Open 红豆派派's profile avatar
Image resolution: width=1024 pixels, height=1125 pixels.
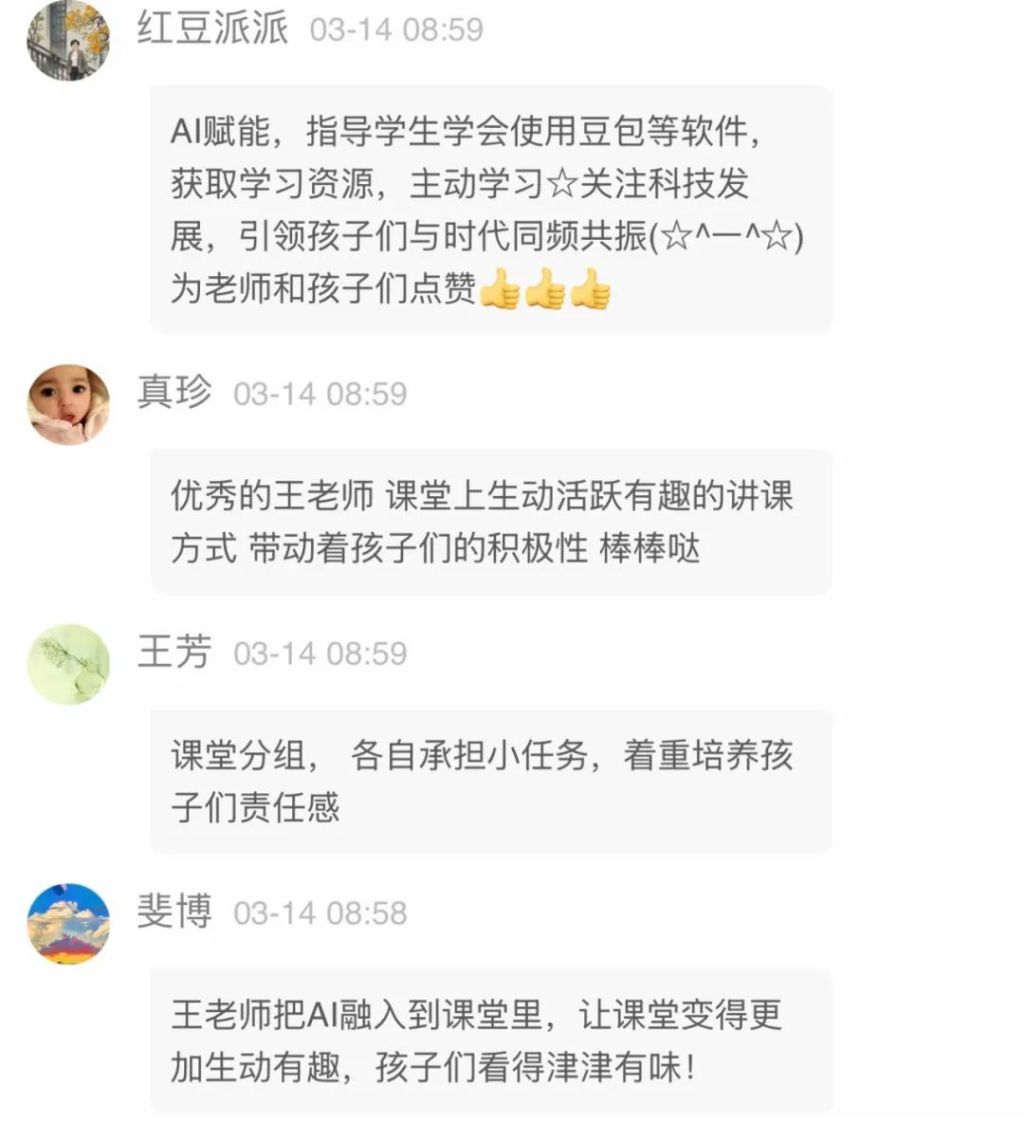68,40
